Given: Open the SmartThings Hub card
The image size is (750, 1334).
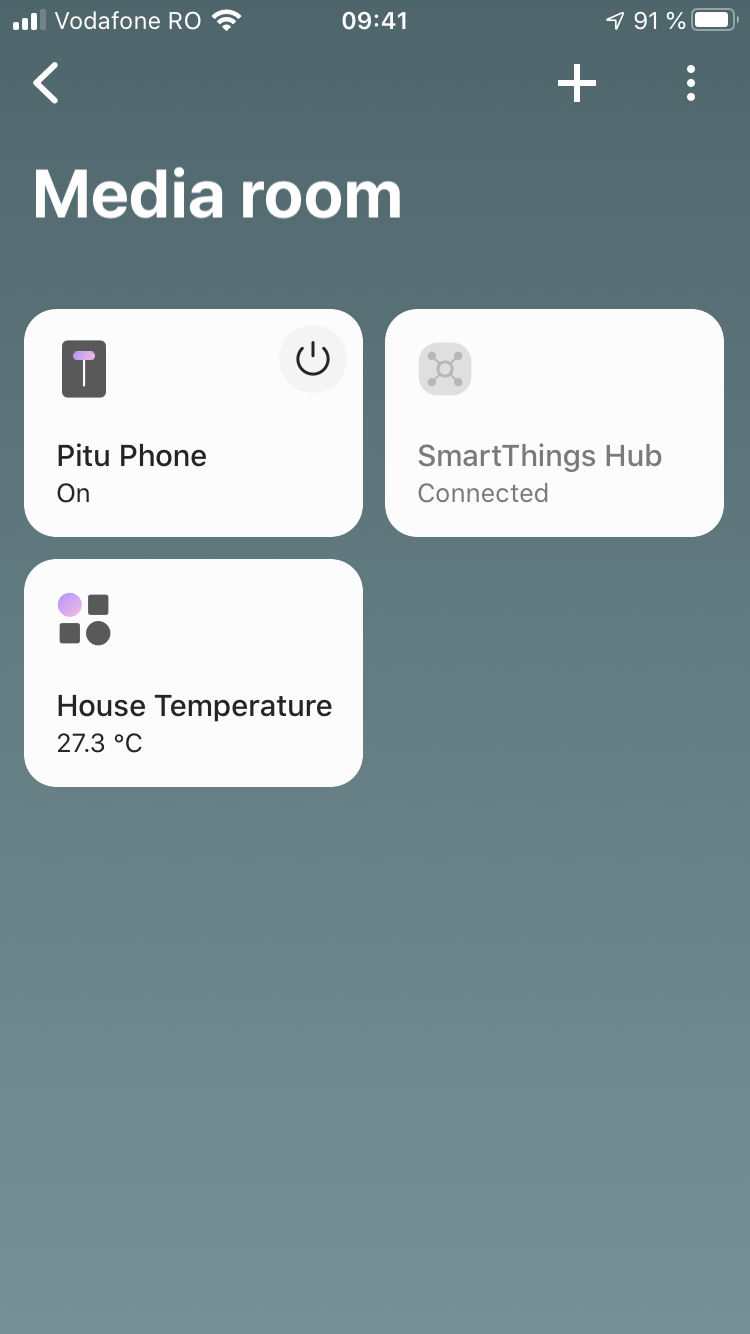Looking at the screenshot, I should coord(554,423).
